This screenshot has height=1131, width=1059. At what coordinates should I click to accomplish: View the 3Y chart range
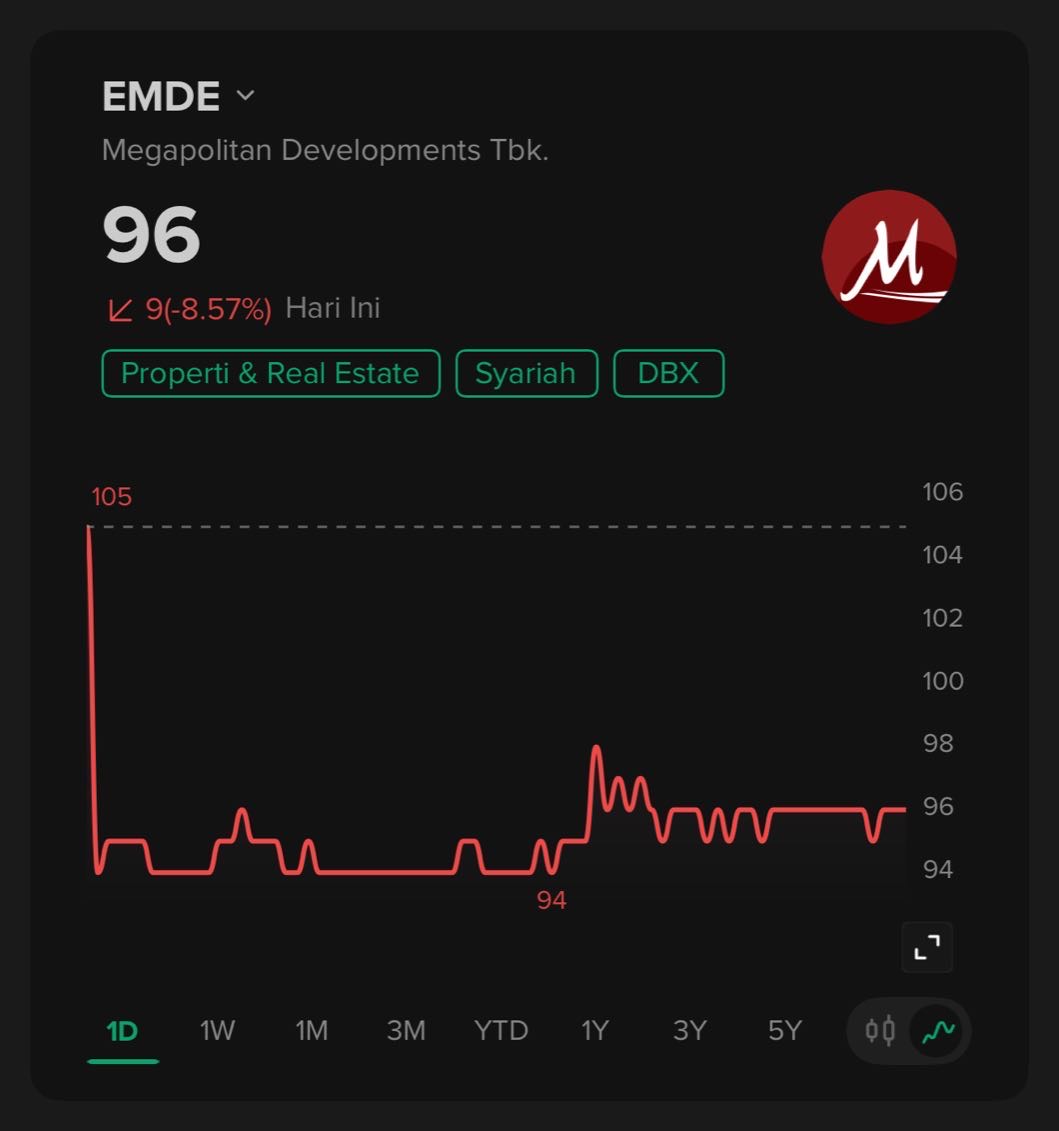coord(690,1031)
